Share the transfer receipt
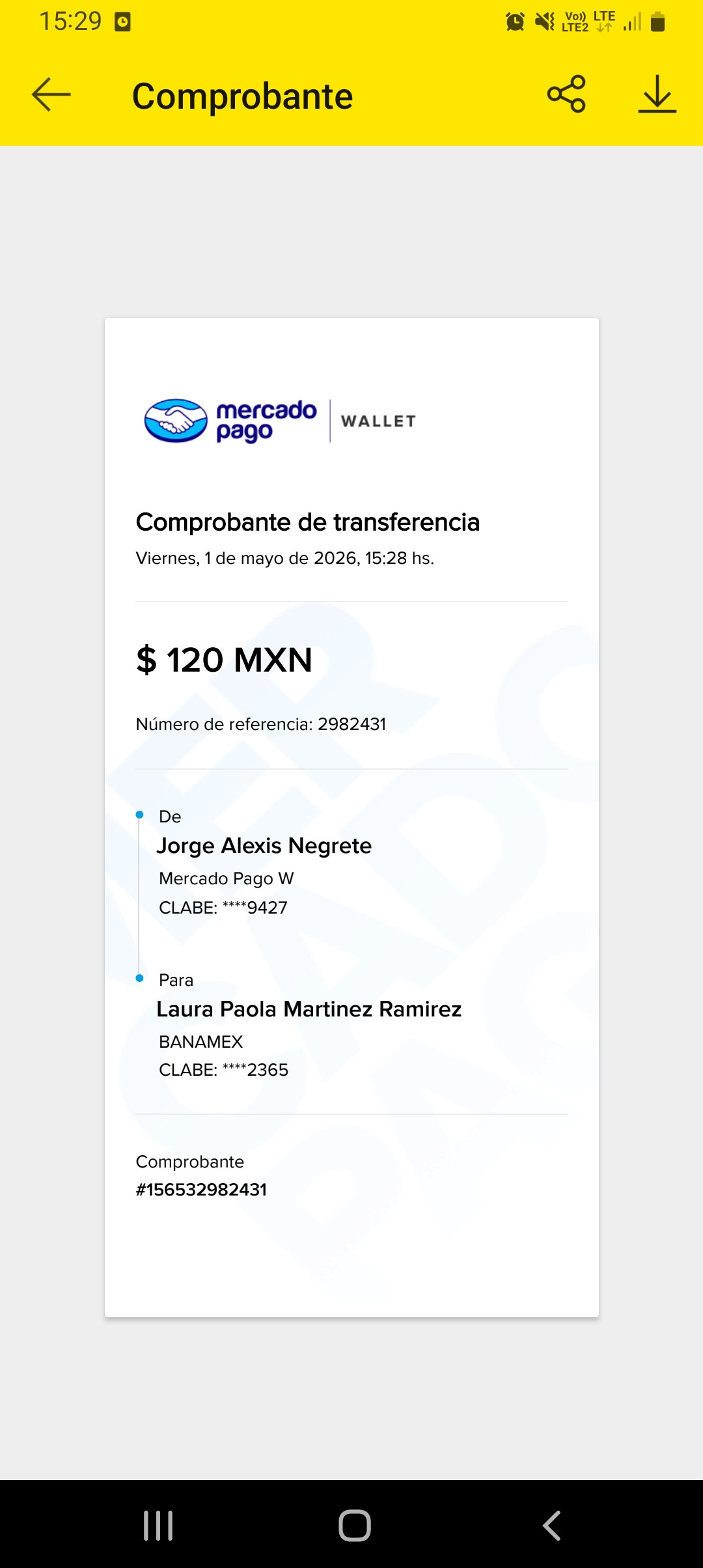Image resolution: width=703 pixels, height=1568 pixels. coord(566,94)
